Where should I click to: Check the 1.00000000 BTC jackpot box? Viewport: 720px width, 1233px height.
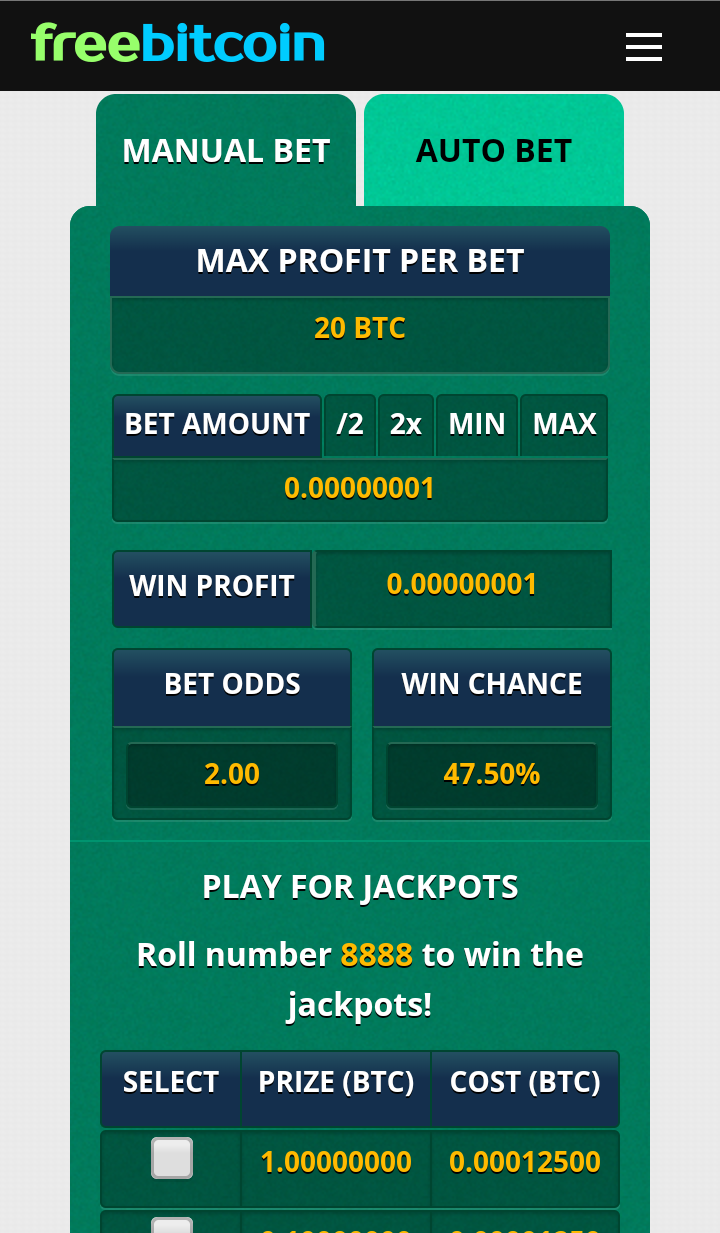[172, 1159]
